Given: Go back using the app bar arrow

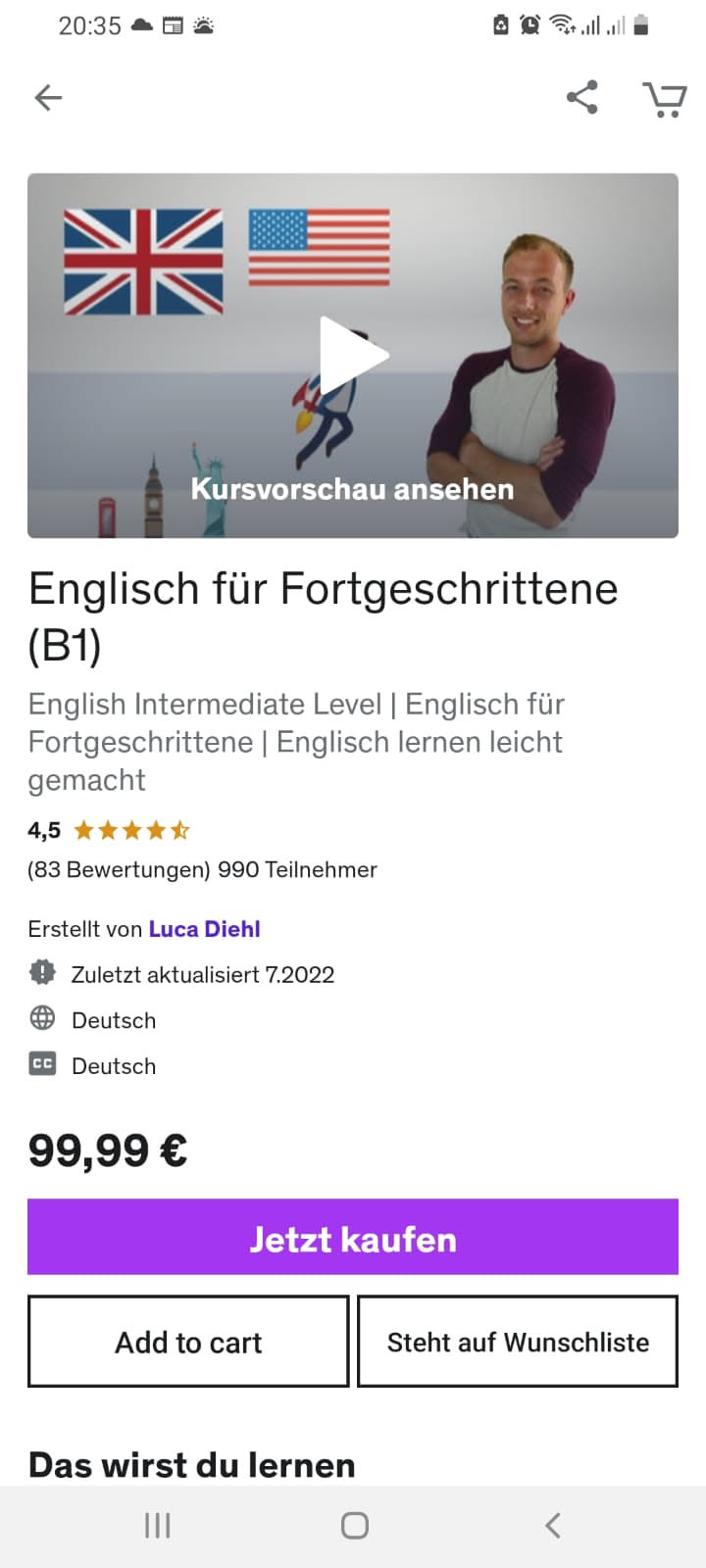Looking at the screenshot, I should click(x=48, y=98).
